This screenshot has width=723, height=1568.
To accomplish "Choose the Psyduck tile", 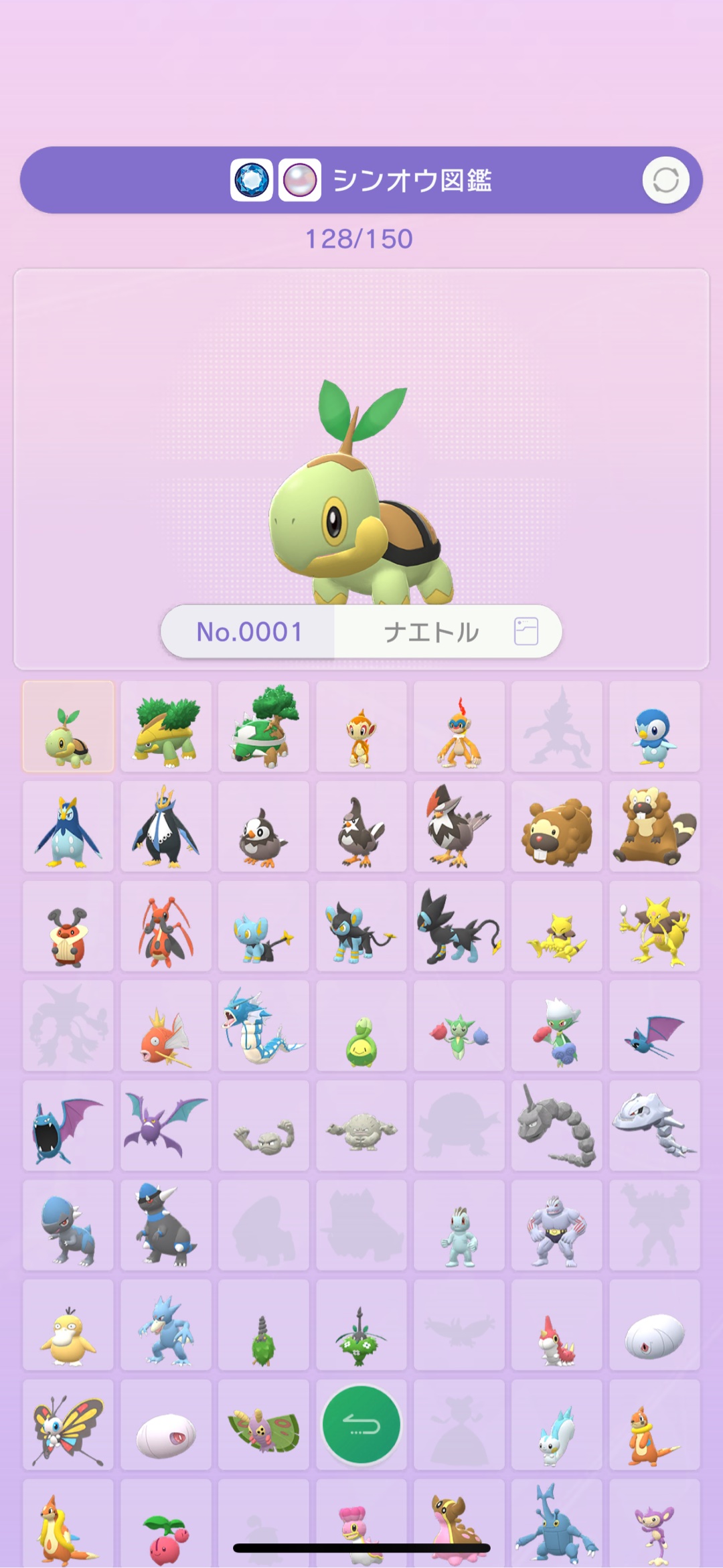I will (x=68, y=1325).
